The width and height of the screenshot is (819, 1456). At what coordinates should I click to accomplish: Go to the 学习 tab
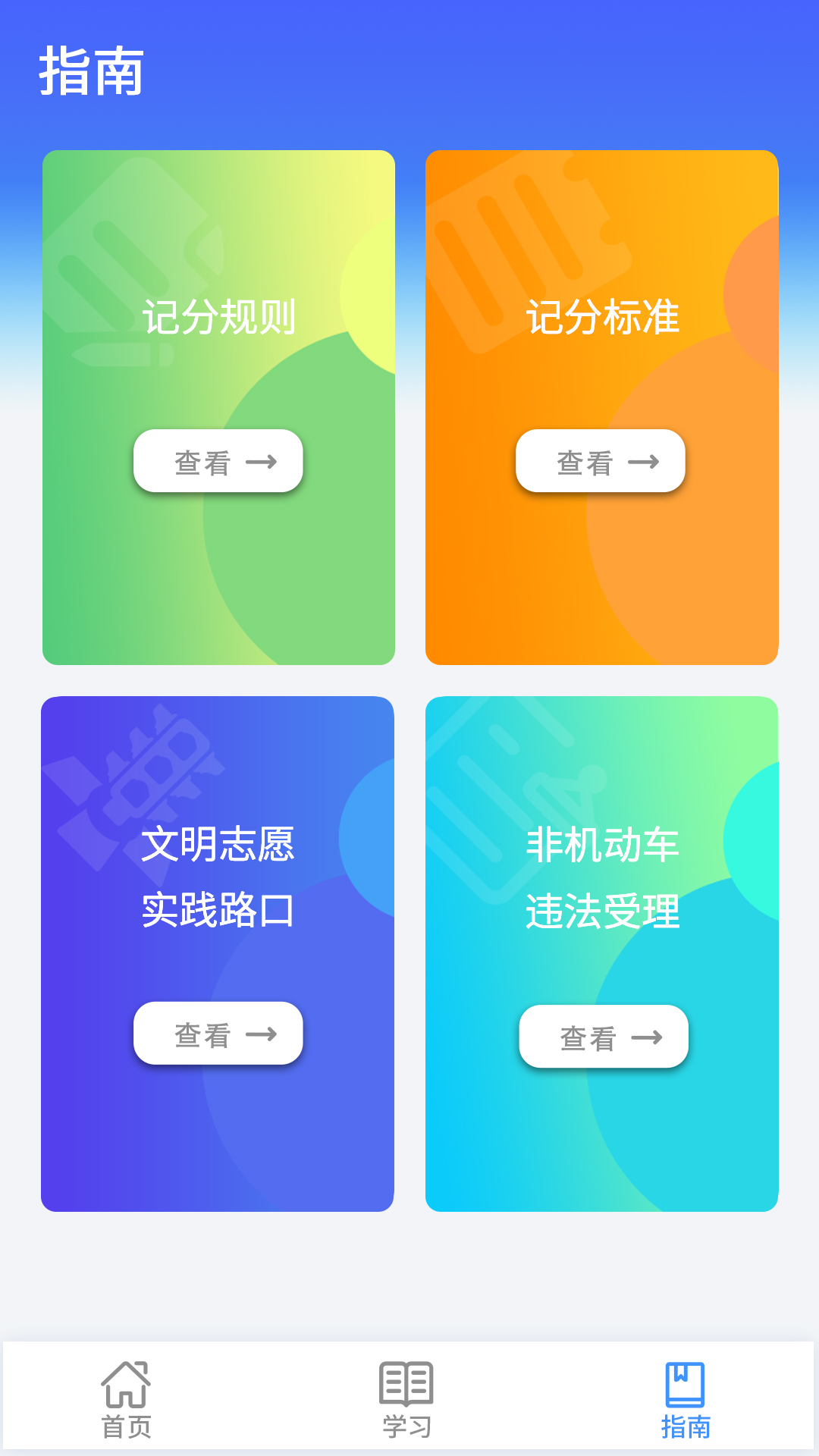[406, 1399]
